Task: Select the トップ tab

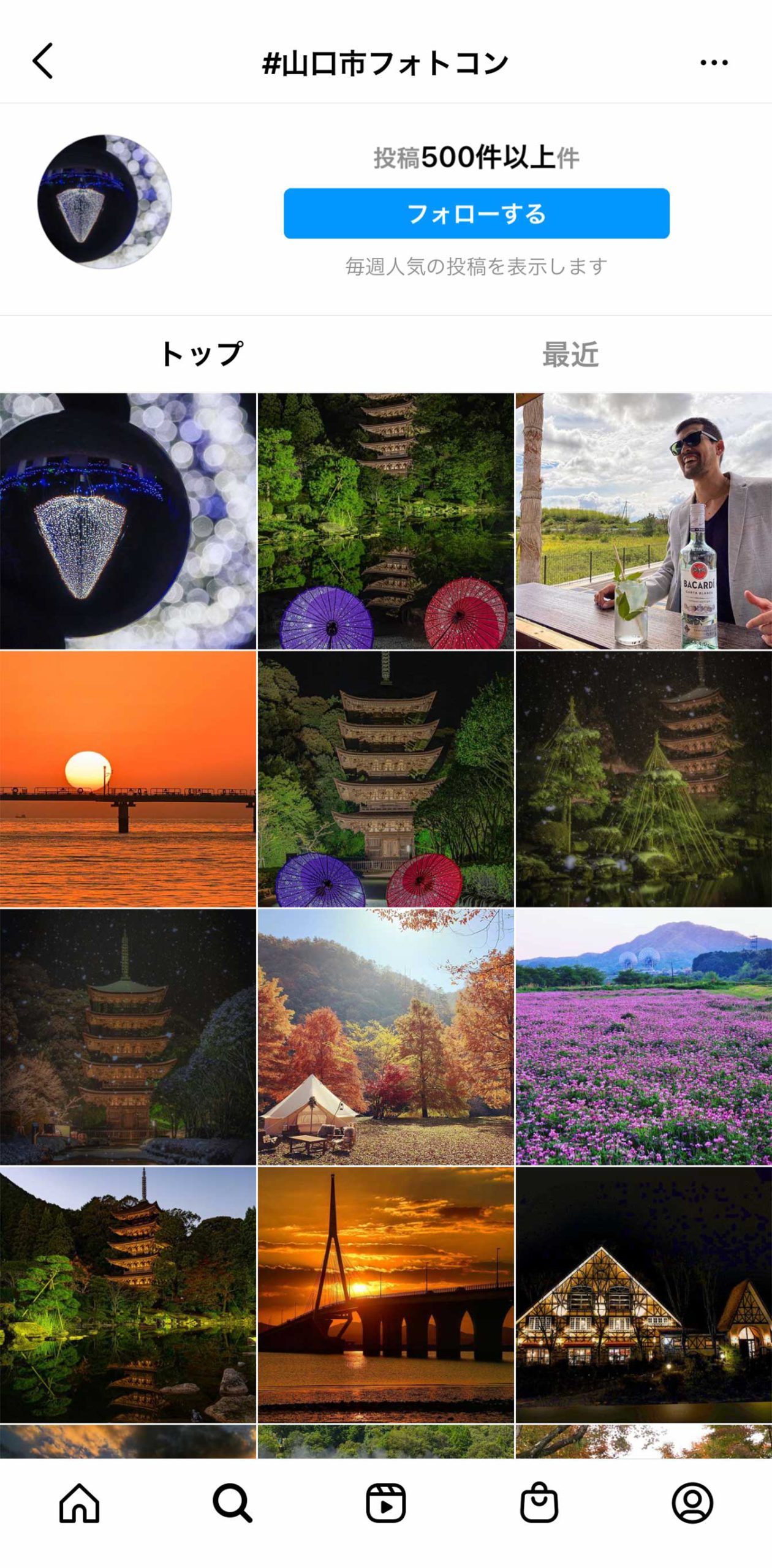Action: pyautogui.click(x=201, y=355)
